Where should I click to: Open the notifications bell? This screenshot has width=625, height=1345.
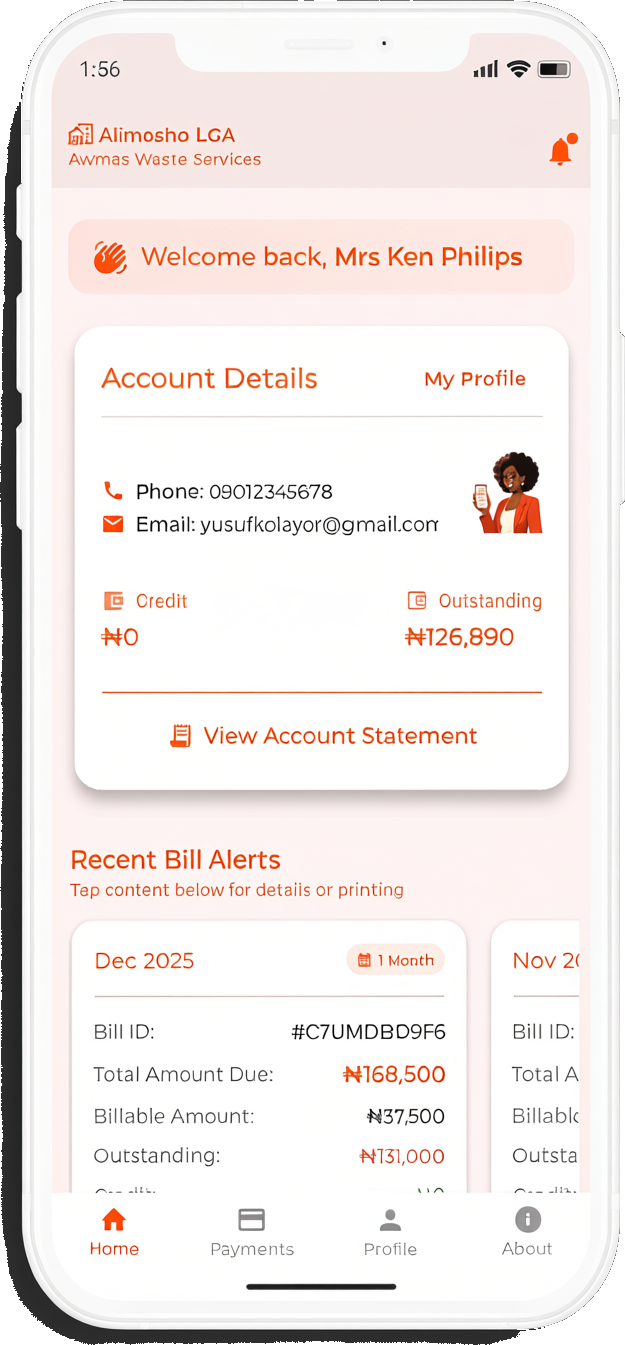pyautogui.click(x=561, y=151)
